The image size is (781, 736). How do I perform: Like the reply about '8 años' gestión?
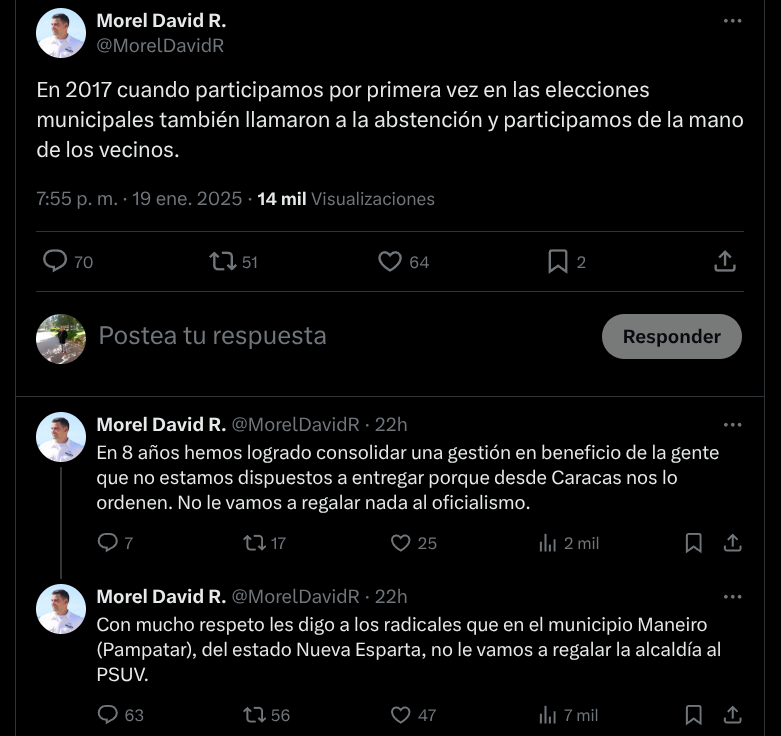tap(400, 543)
